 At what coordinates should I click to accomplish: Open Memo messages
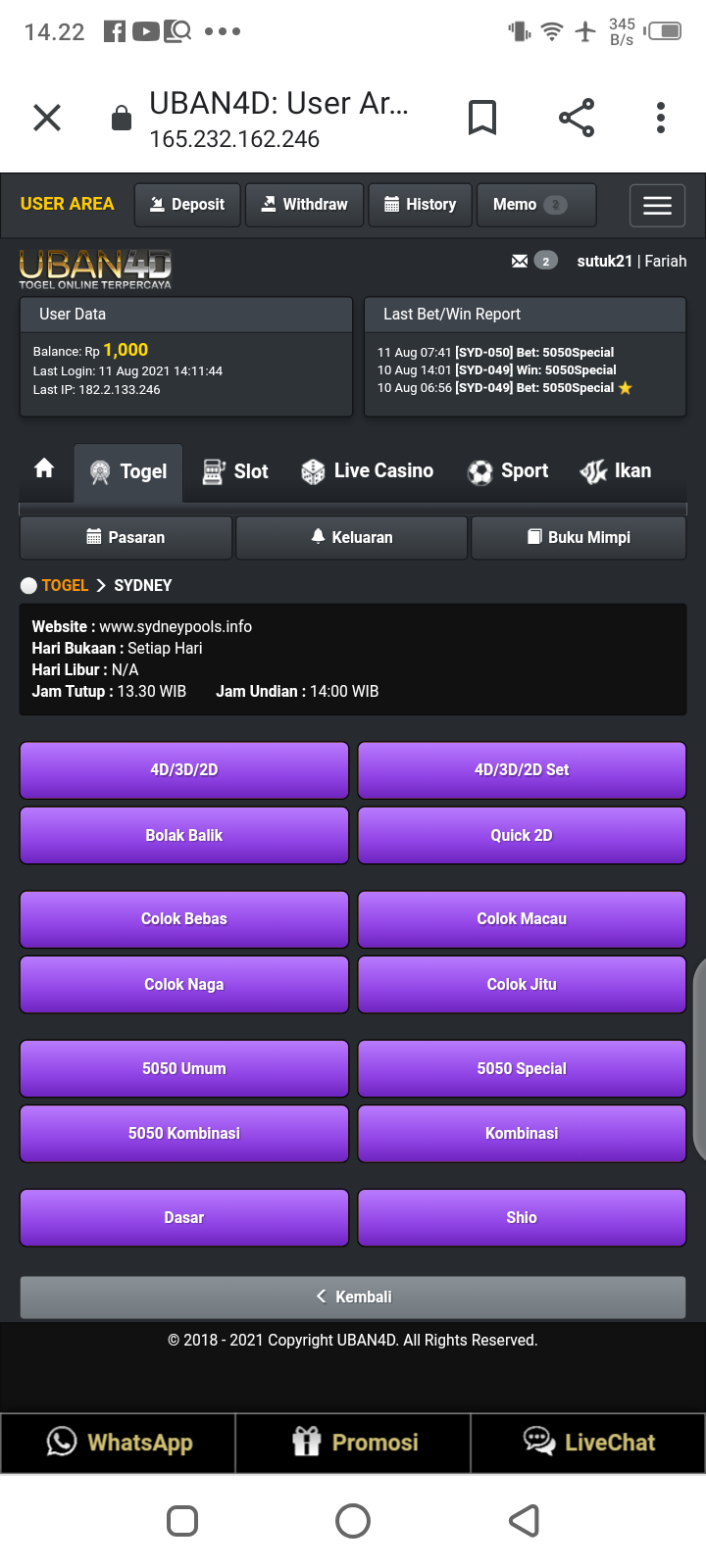coord(535,205)
